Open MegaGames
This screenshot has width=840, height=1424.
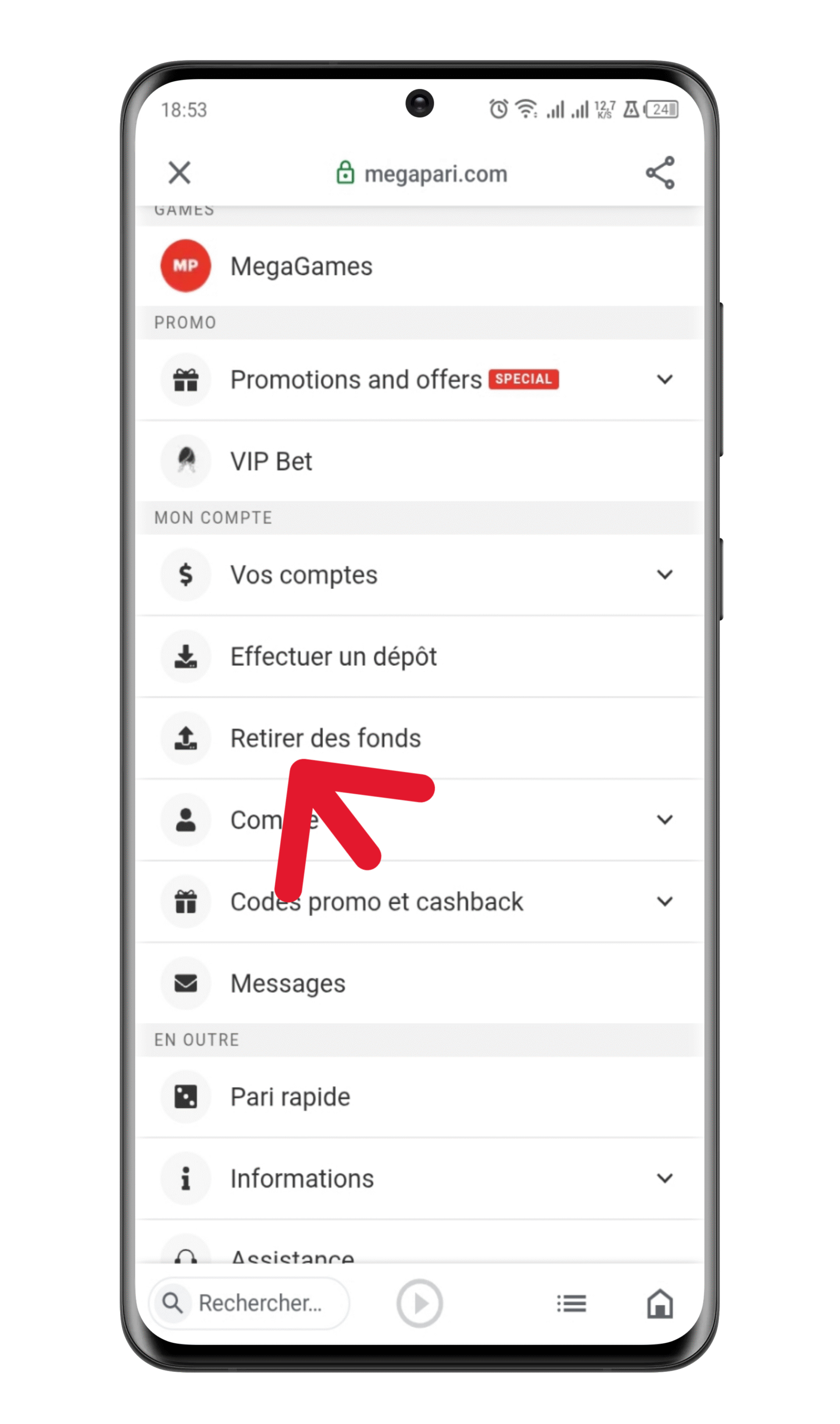click(301, 266)
